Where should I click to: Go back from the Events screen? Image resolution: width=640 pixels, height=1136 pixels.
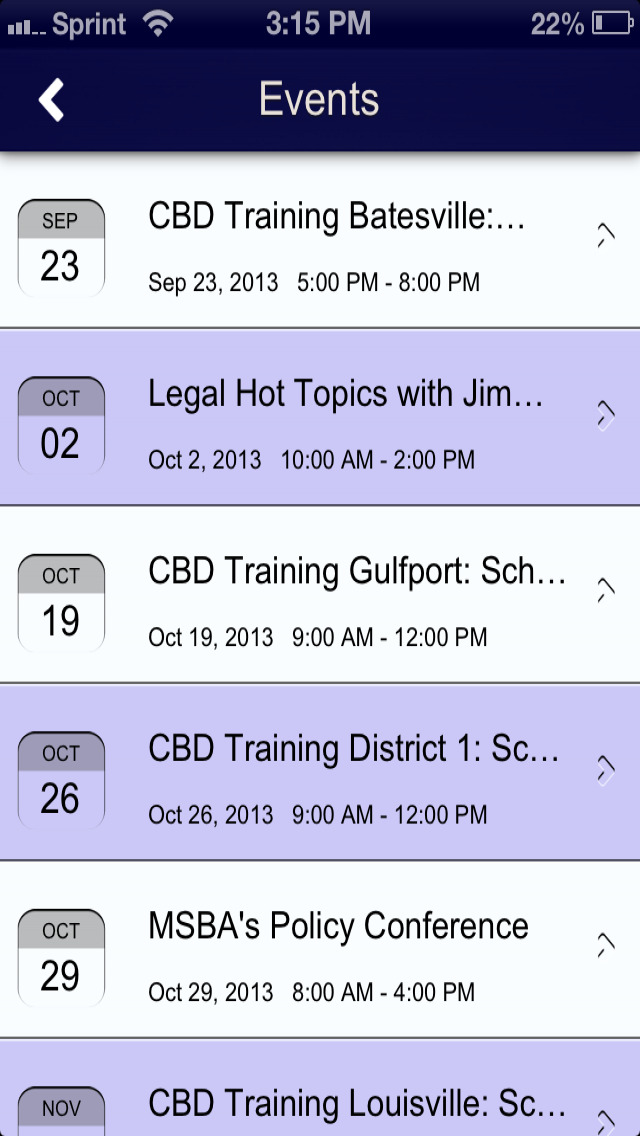[51, 99]
